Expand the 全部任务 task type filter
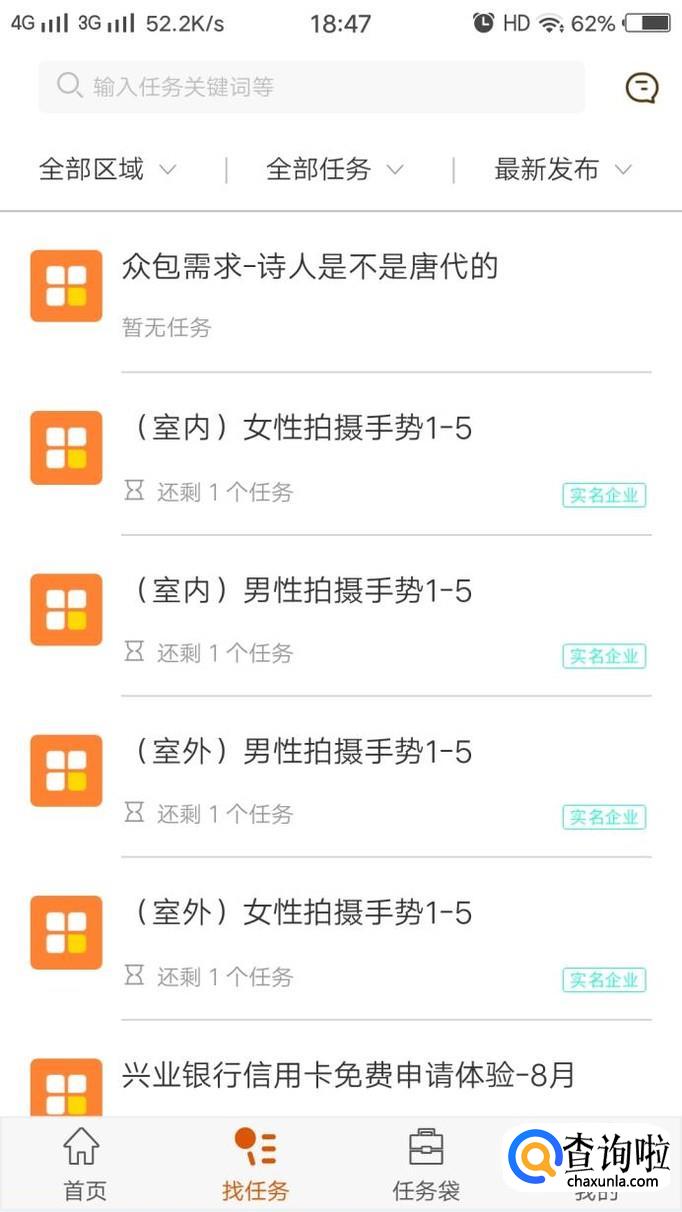682x1212 pixels. click(x=334, y=170)
